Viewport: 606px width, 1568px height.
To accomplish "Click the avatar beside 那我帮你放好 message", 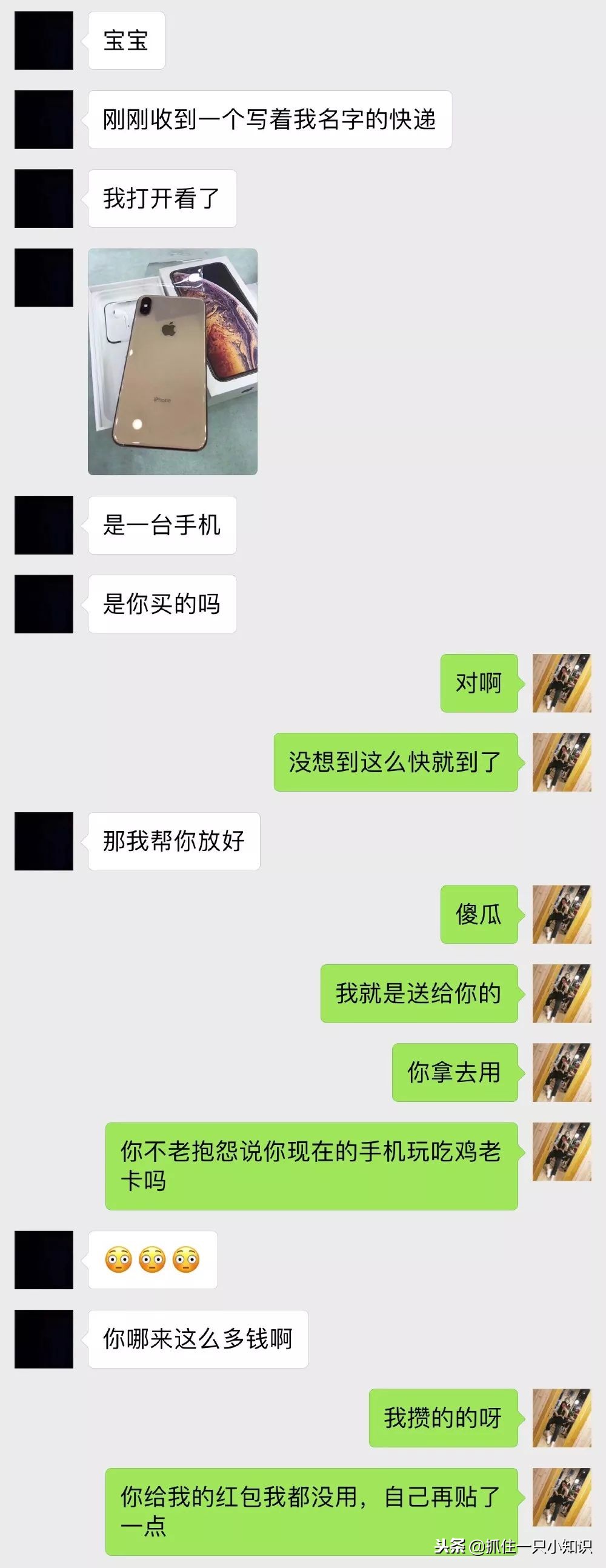I will (x=42, y=840).
